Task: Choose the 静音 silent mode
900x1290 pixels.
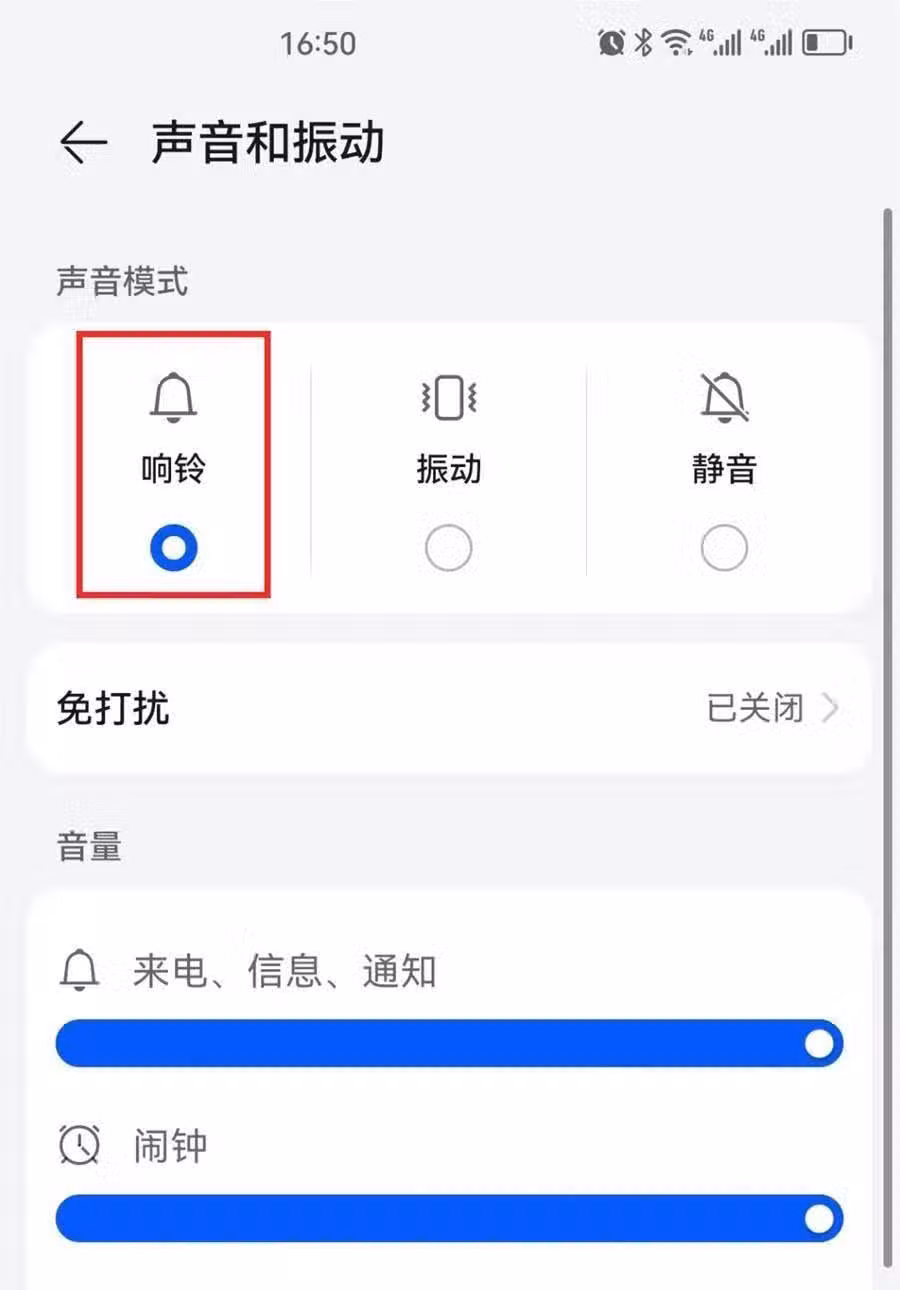Action: 724,547
